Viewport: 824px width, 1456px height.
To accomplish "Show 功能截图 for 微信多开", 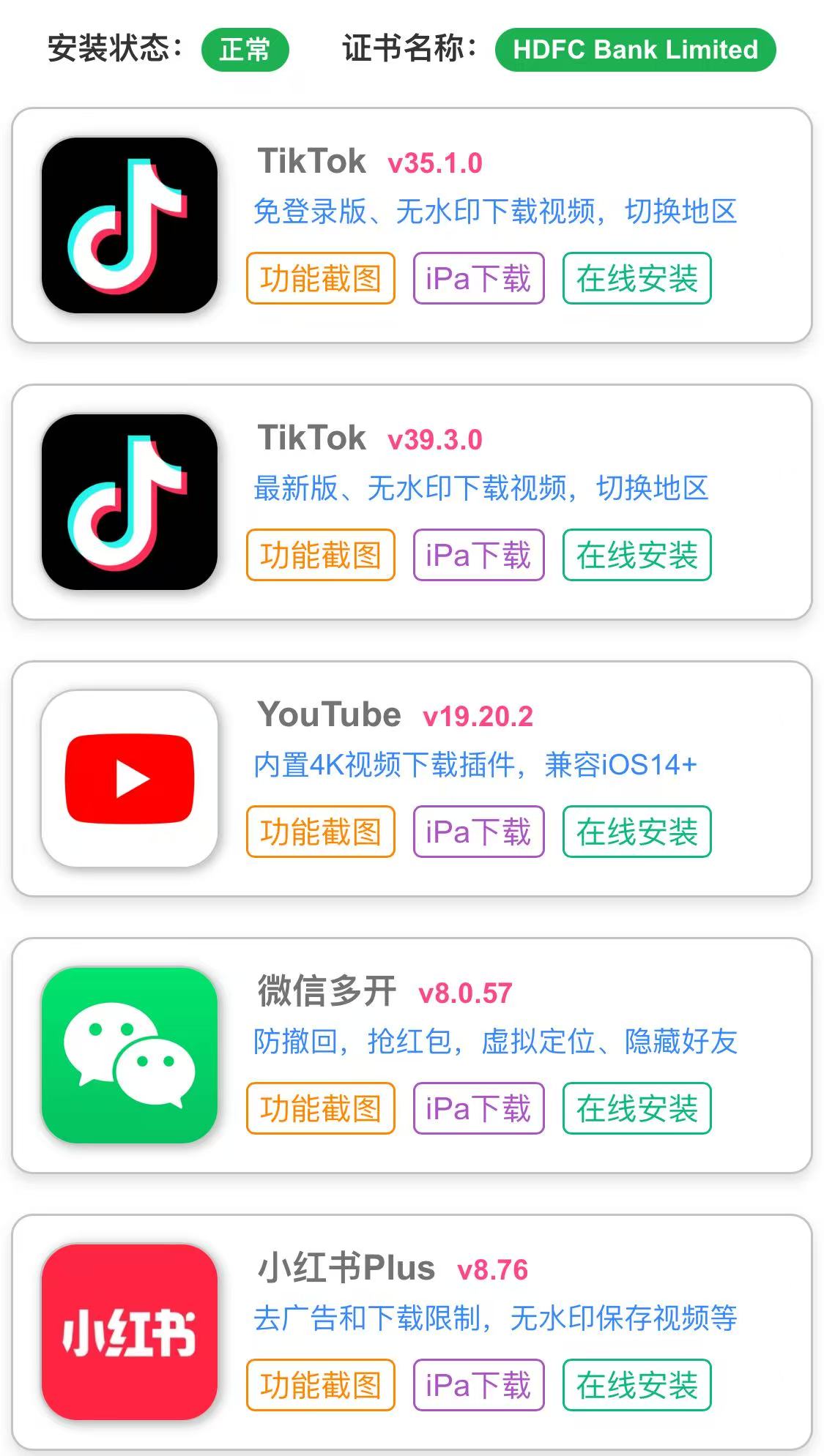I will click(x=321, y=1108).
